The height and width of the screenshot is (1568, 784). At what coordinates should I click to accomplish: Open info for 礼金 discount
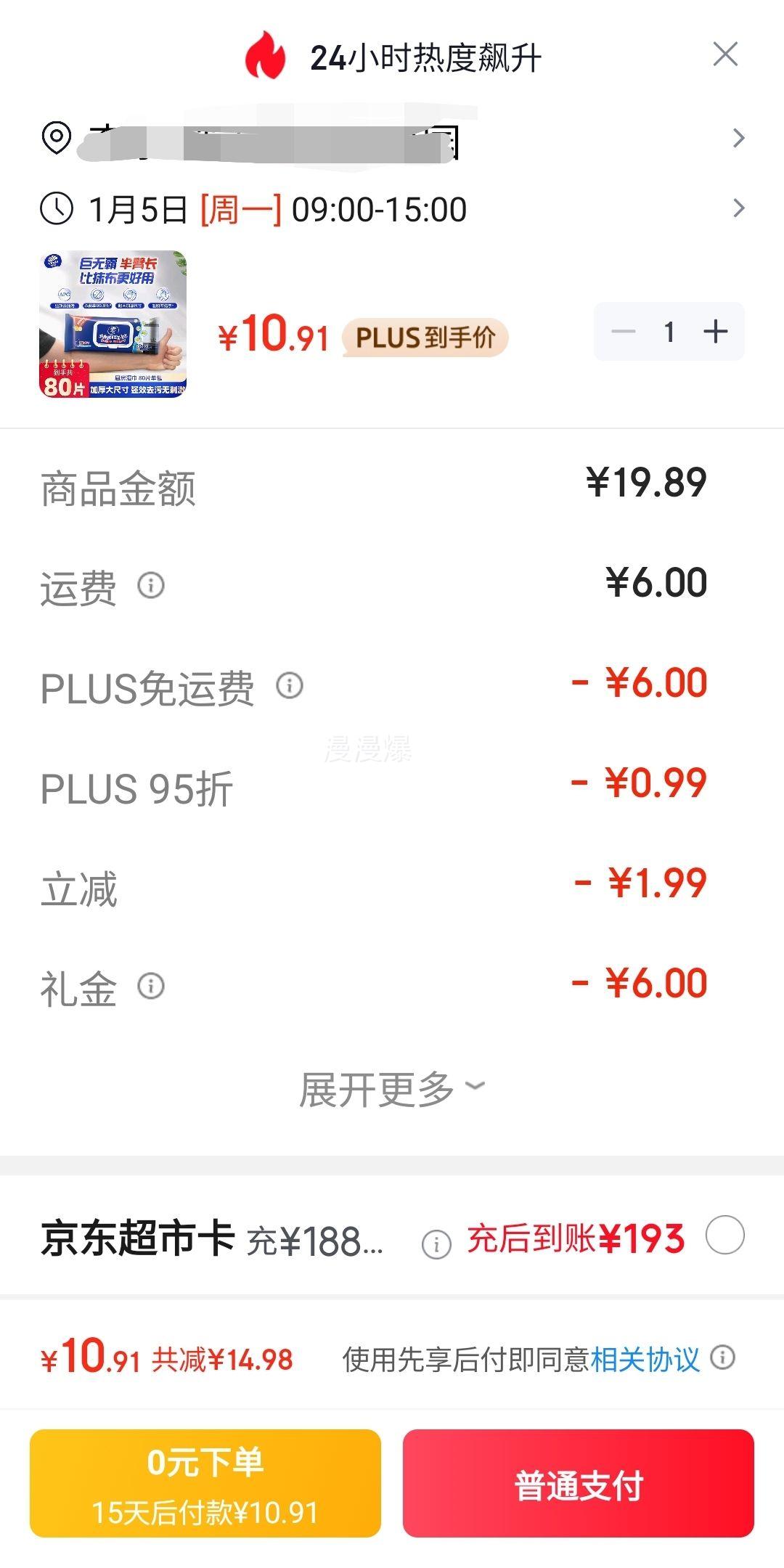click(151, 986)
